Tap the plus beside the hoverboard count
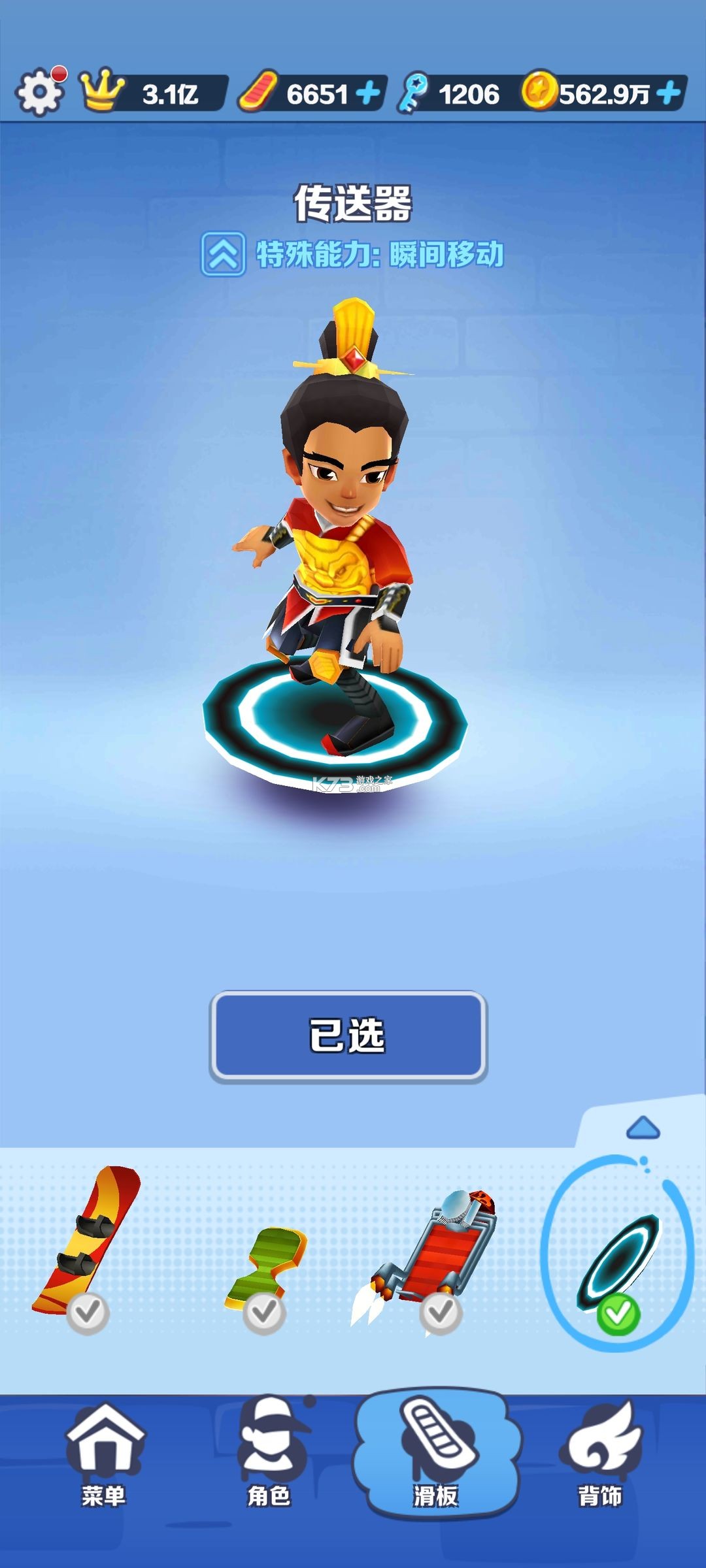 [368, 93]
